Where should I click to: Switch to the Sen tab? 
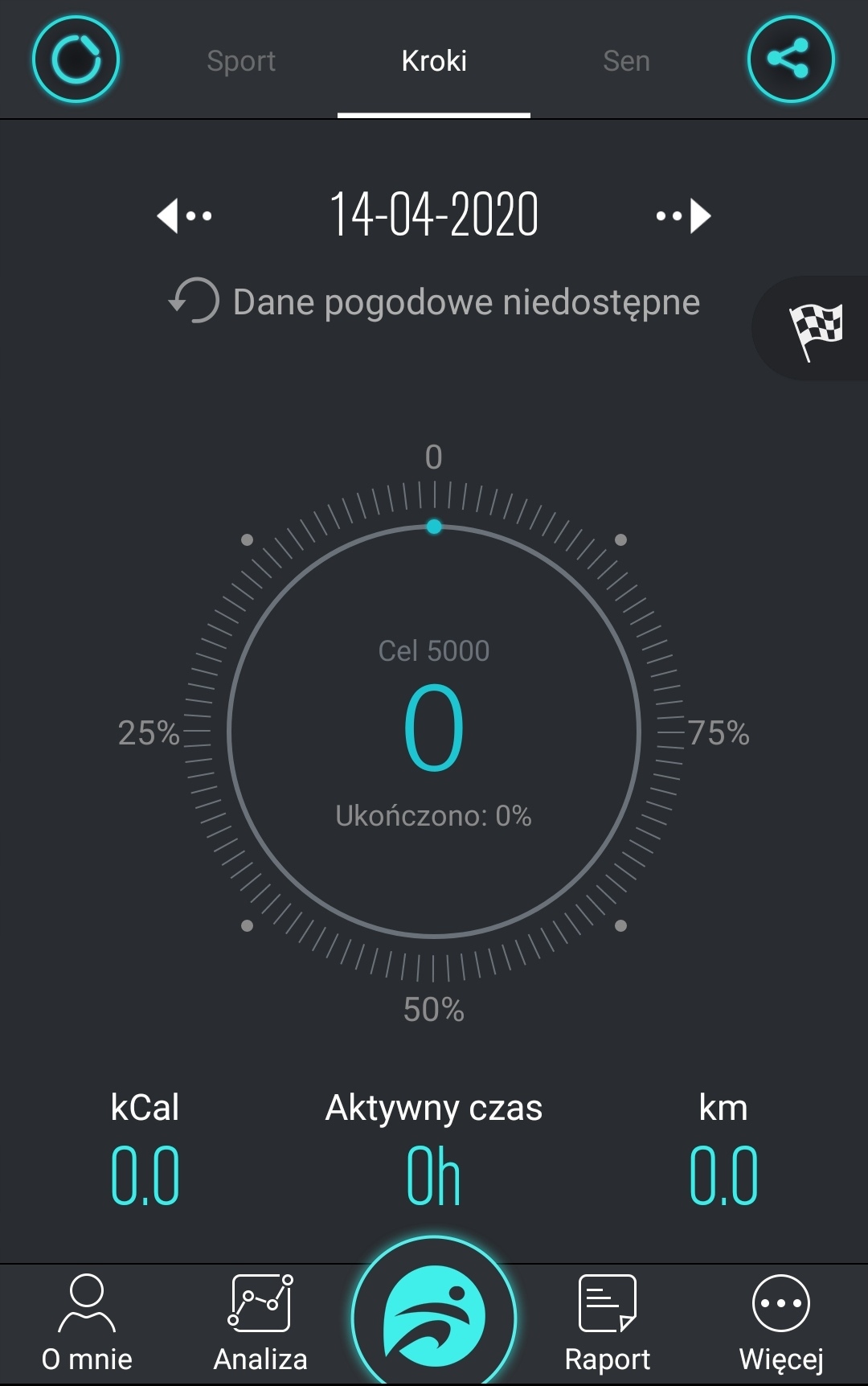pos(626,61)
